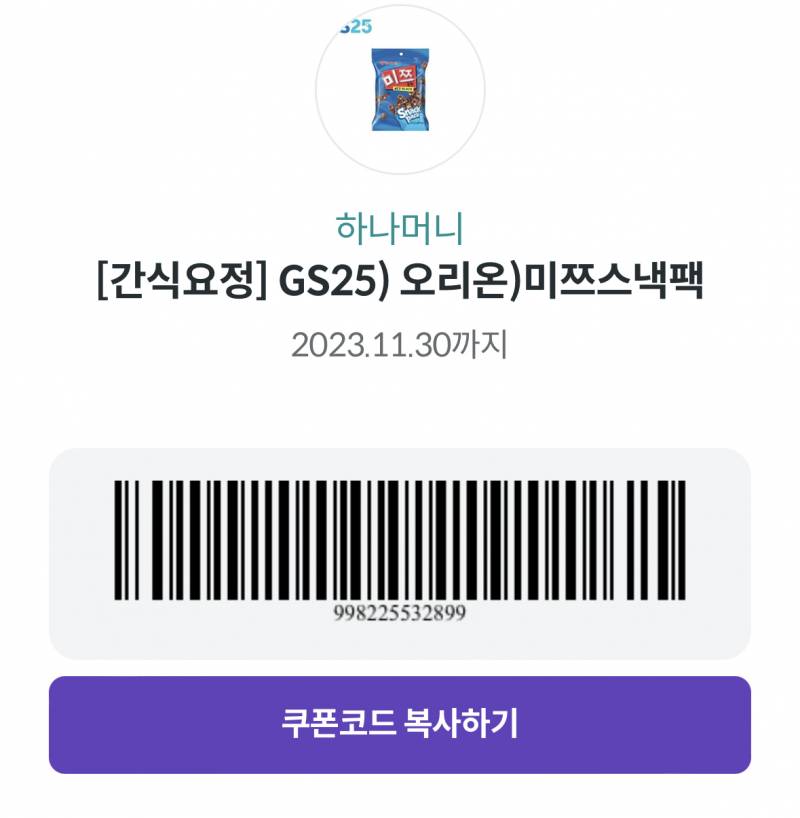Click the expiry date 2023.11.30까지
Viewport: 800px width, 818px height.
click(x=400, y=344)
